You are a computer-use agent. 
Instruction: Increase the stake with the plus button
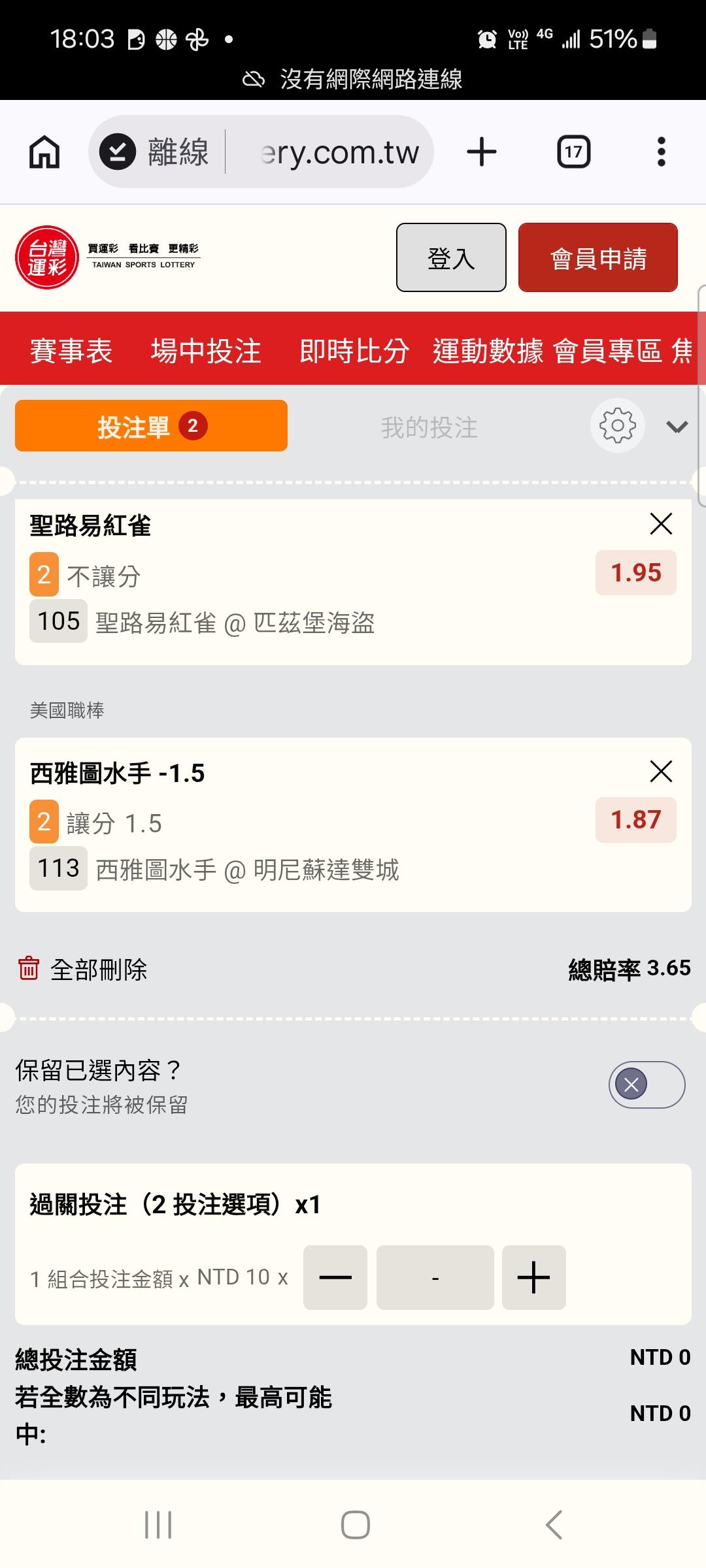click(x=533, y=1277)
